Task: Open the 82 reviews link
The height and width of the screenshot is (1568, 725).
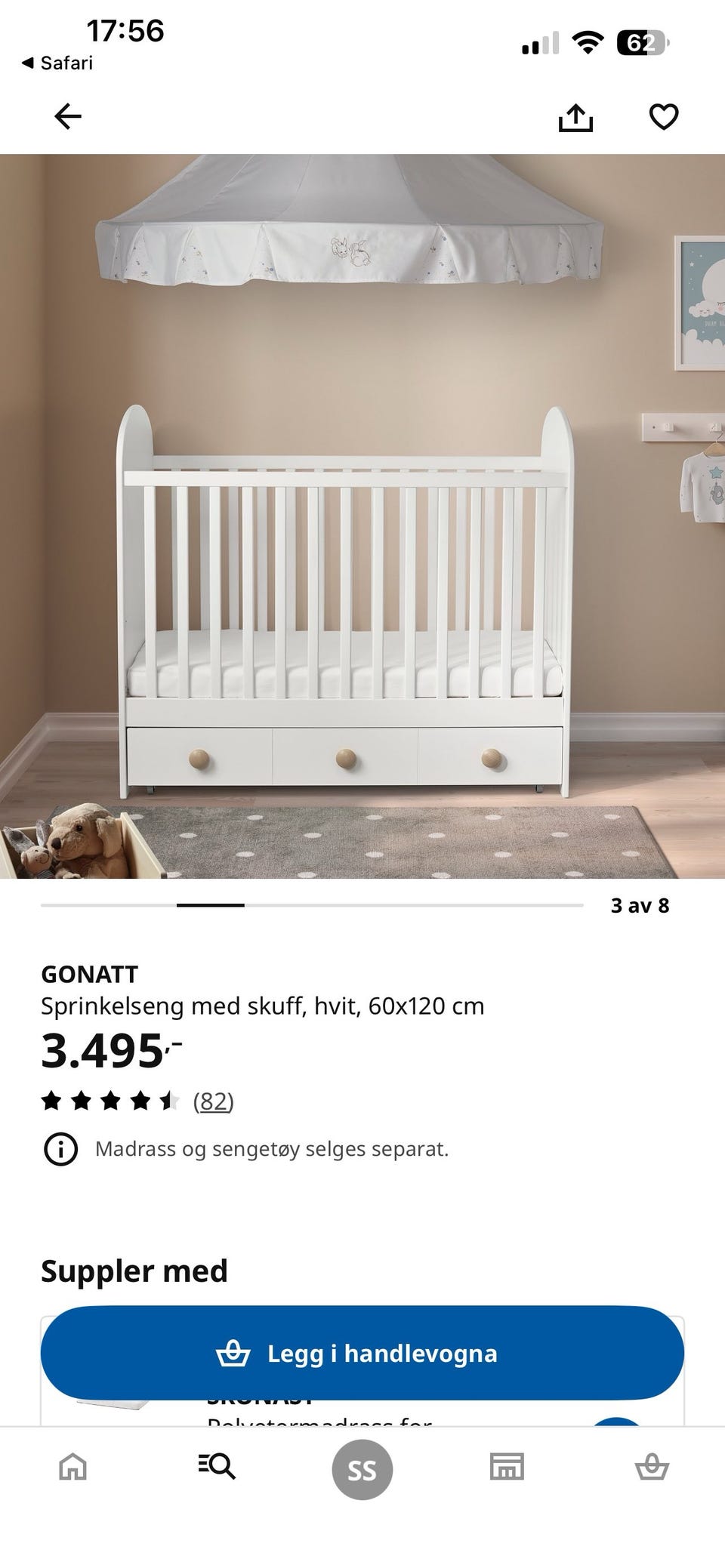Action: pos(214,1101)
